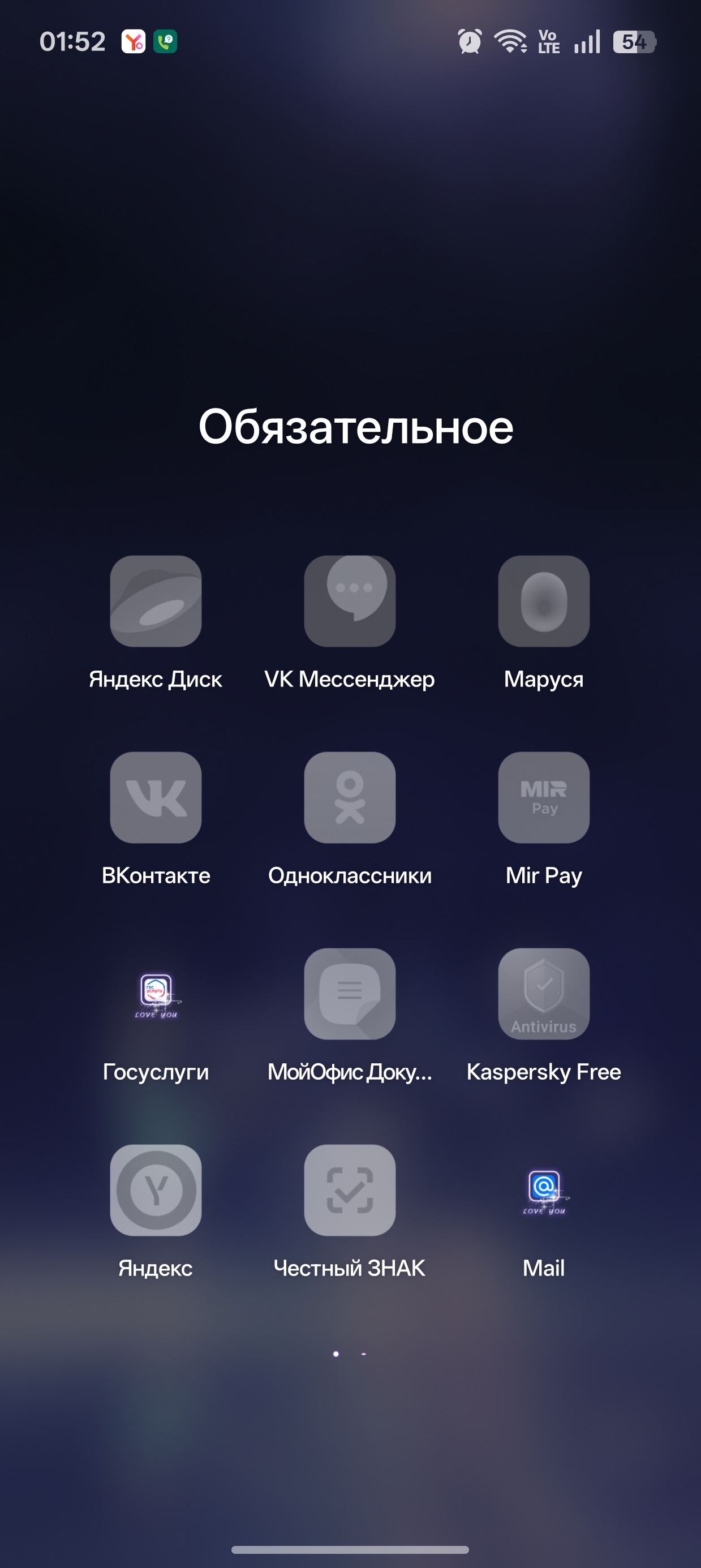Rename the folder via the Обязательное title
The width and height of the screenshot is (701, 1568).
[356, 427]
